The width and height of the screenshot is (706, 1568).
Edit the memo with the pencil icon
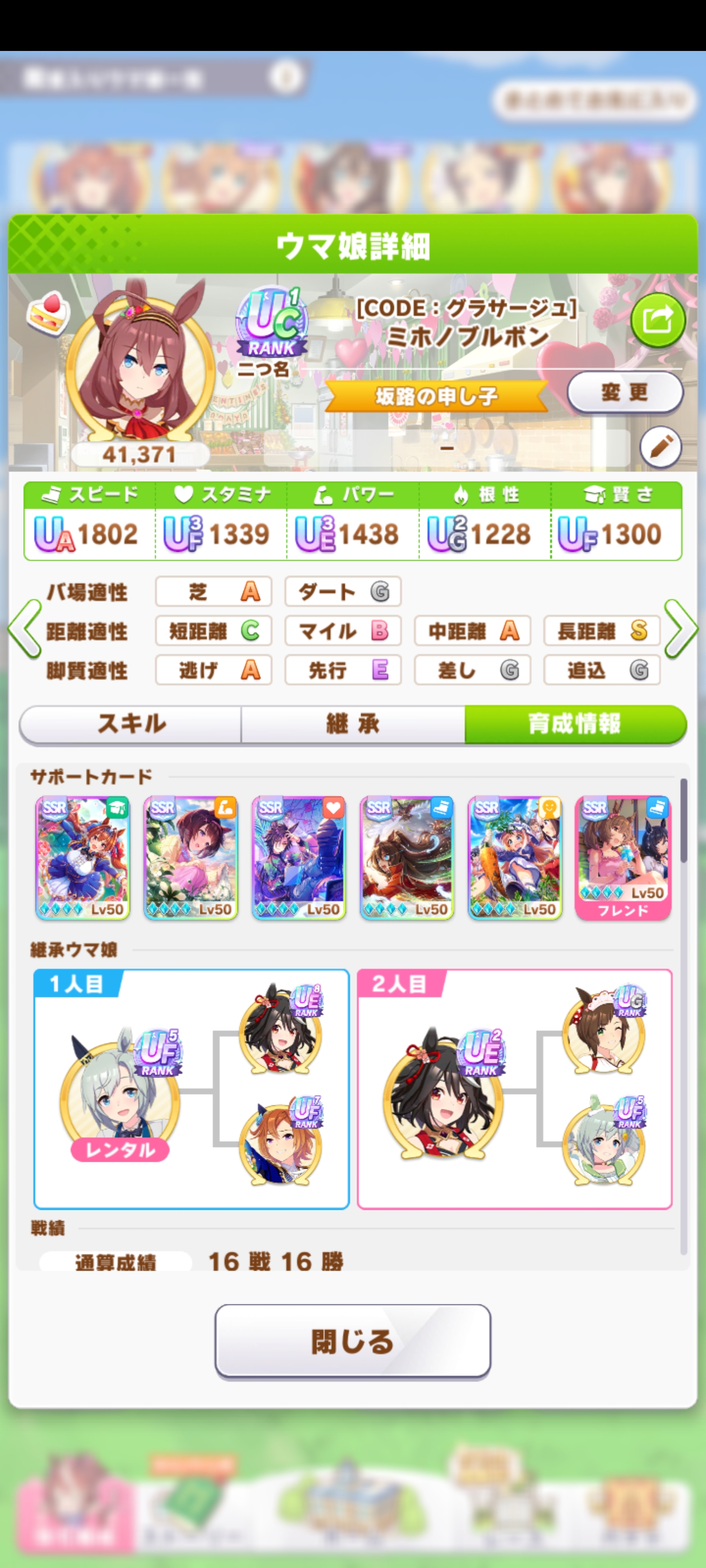tap(660, 447)
